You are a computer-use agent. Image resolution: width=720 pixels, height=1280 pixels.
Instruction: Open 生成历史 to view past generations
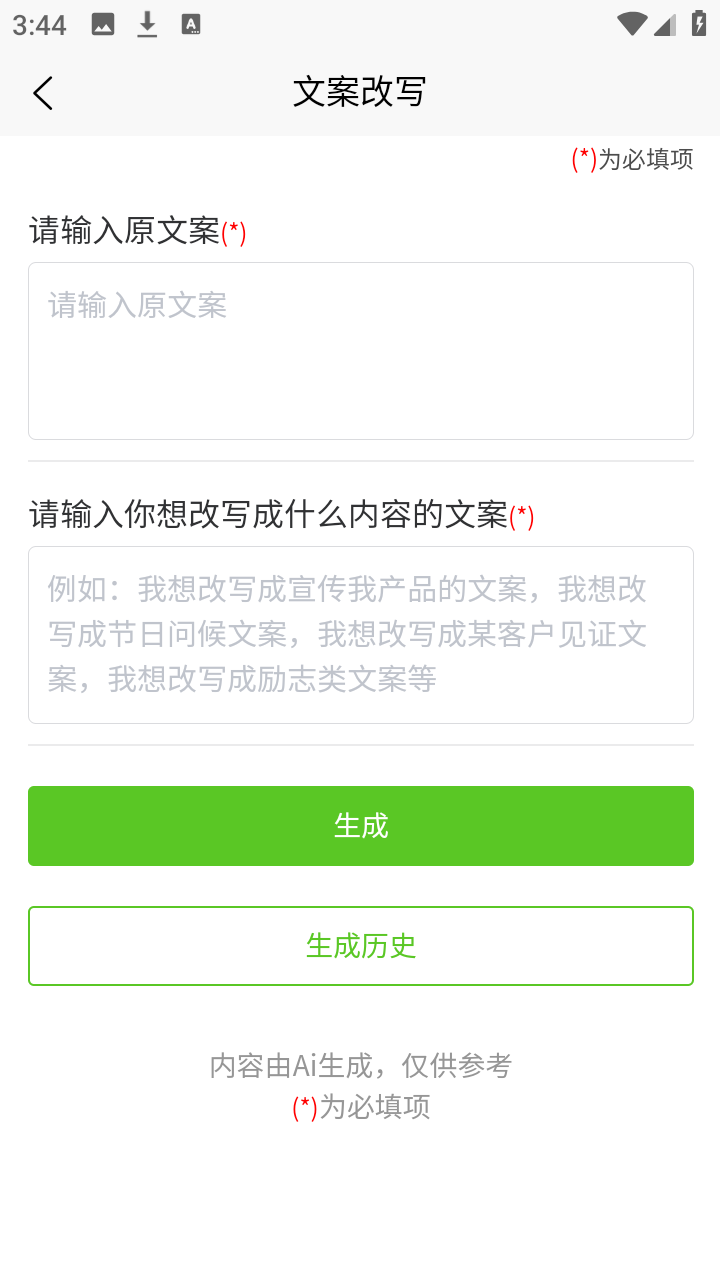click(360, 945)
